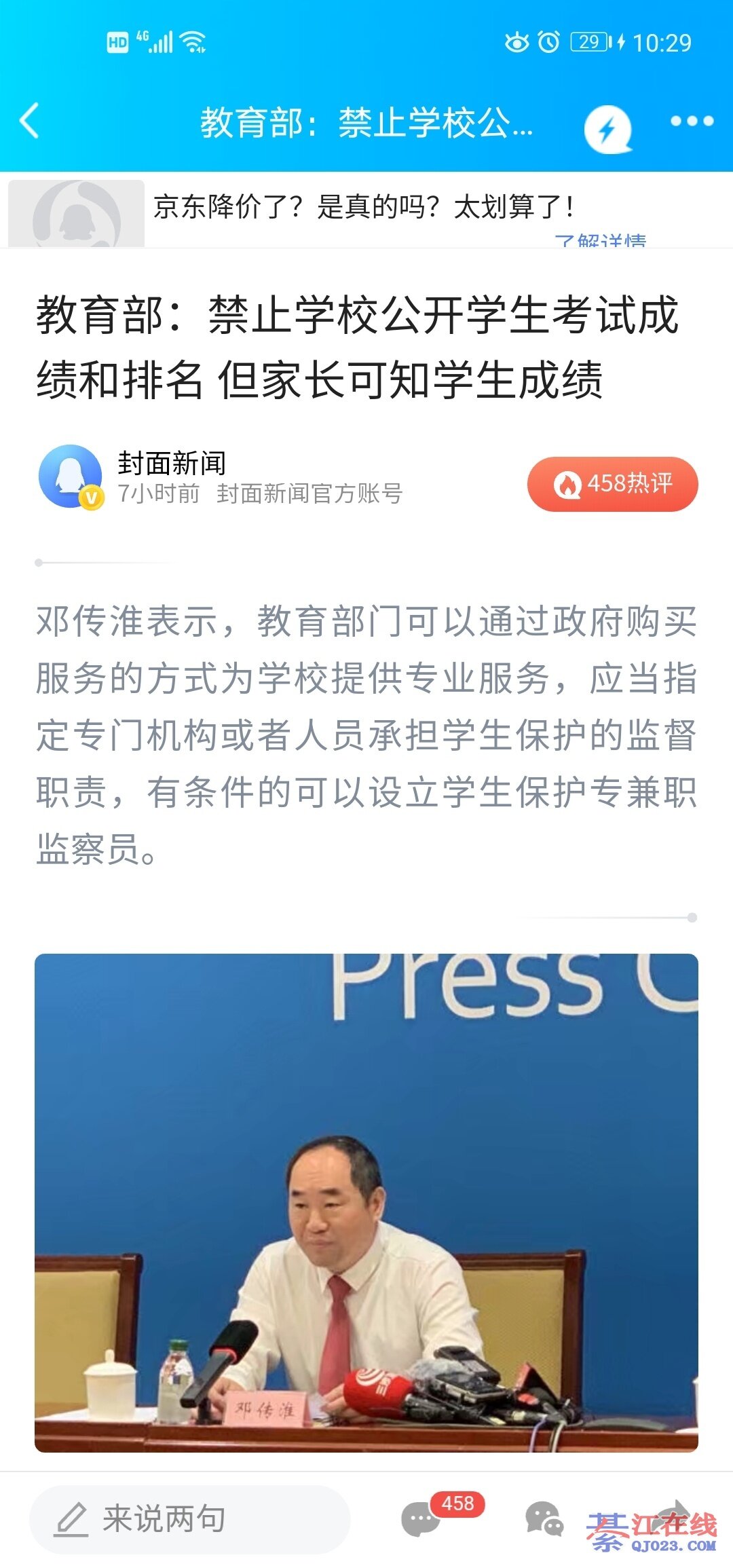The image size is (733, 1568).
Task: Share the article to WeChat
Action: 544,1518
